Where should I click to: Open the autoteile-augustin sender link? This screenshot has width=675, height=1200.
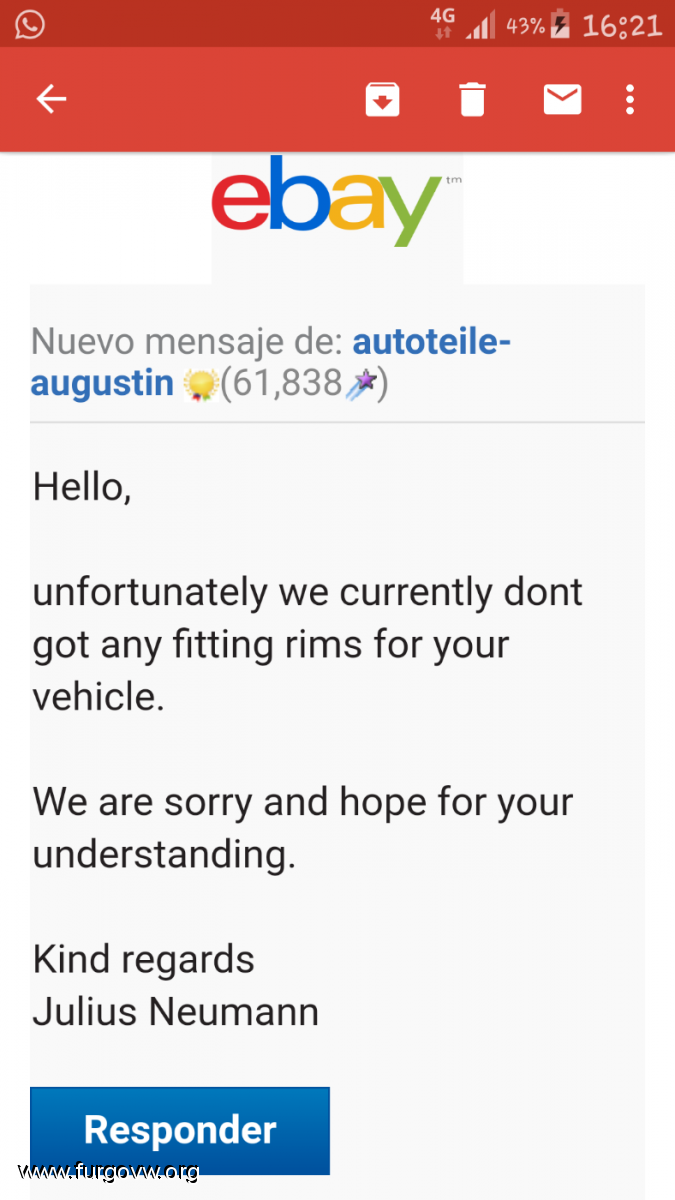pyautogui.click(x=431, y=343)
